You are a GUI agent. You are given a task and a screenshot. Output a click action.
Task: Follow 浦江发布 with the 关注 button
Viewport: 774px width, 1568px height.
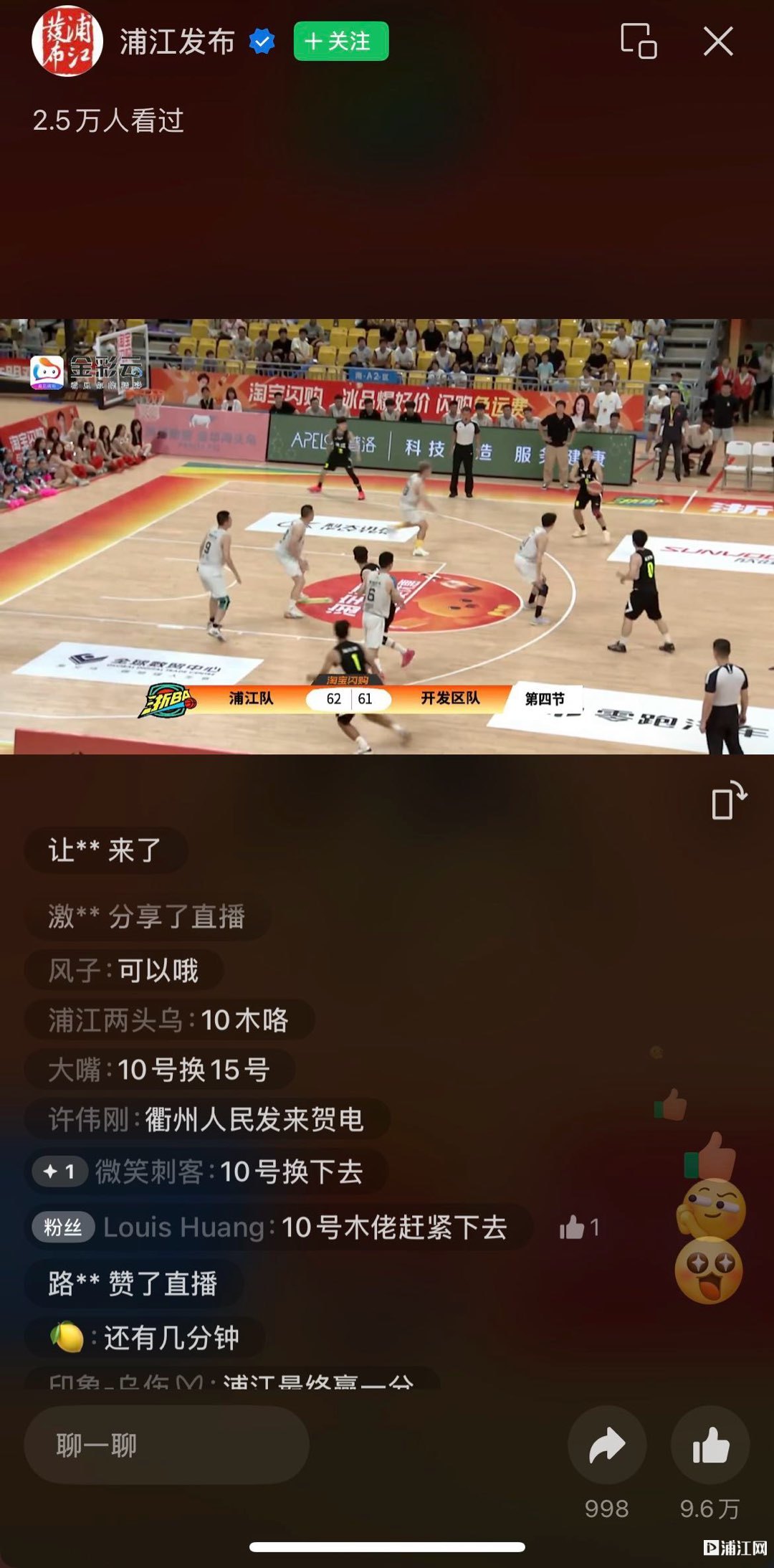[x=341, y=42]
